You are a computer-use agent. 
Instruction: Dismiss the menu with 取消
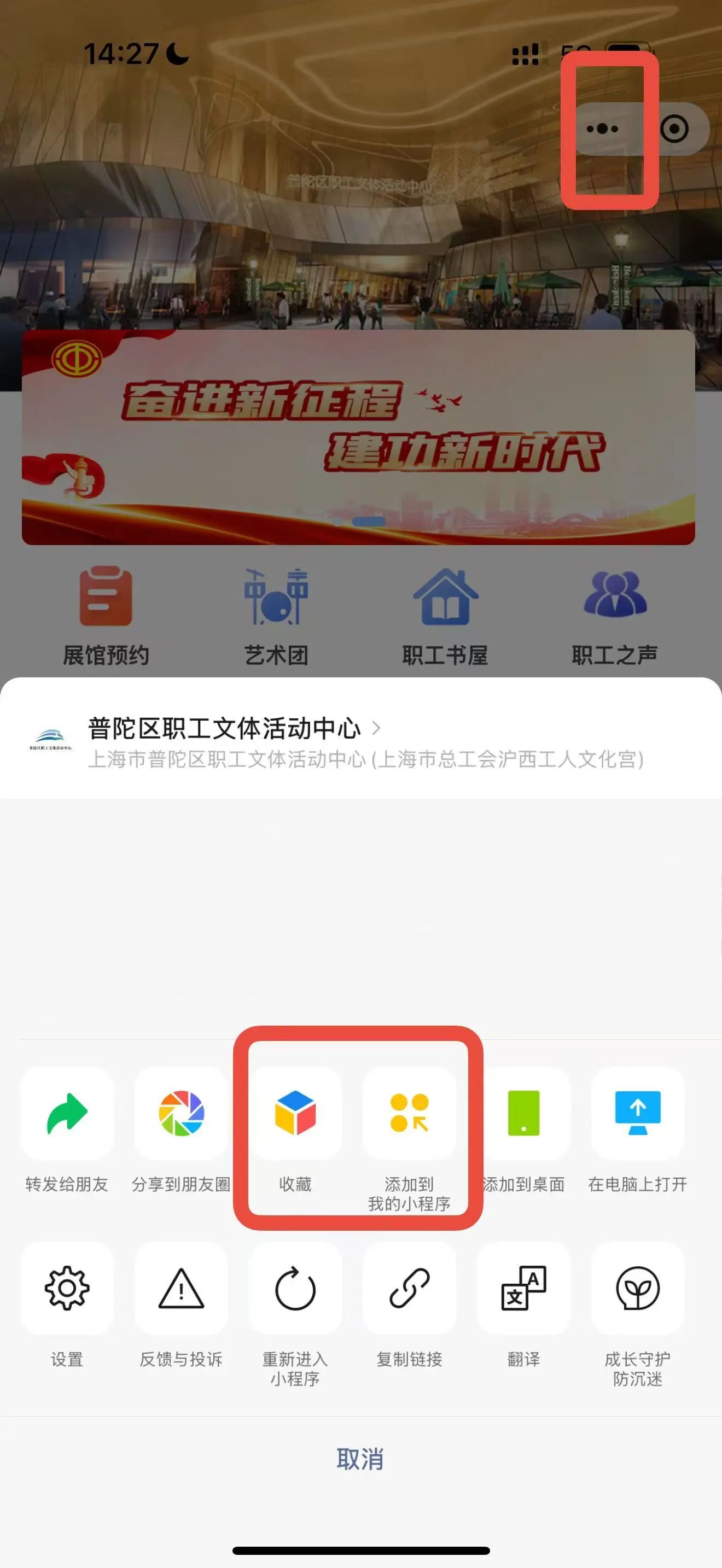360,1459
